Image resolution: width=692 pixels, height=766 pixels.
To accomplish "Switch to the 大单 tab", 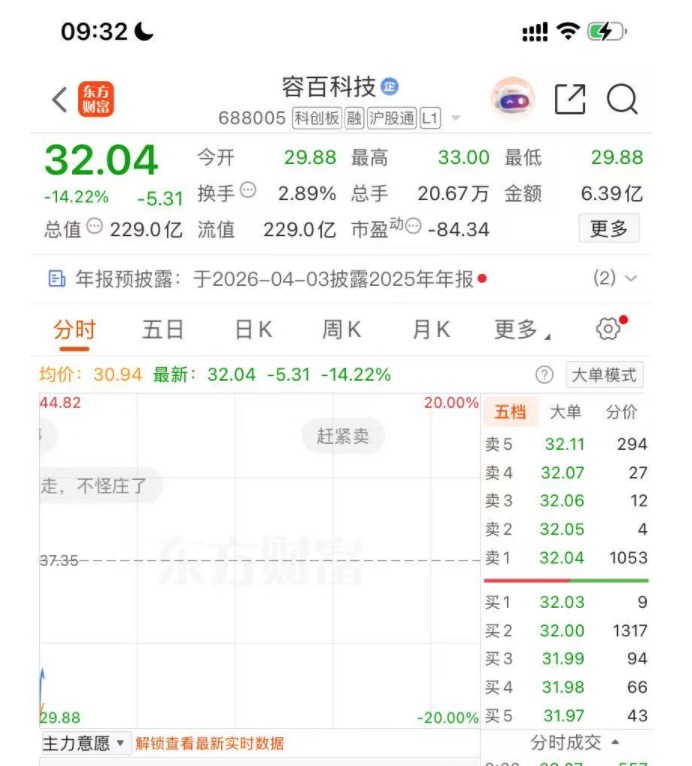I will pyautogui.click(x=565, y=412).
